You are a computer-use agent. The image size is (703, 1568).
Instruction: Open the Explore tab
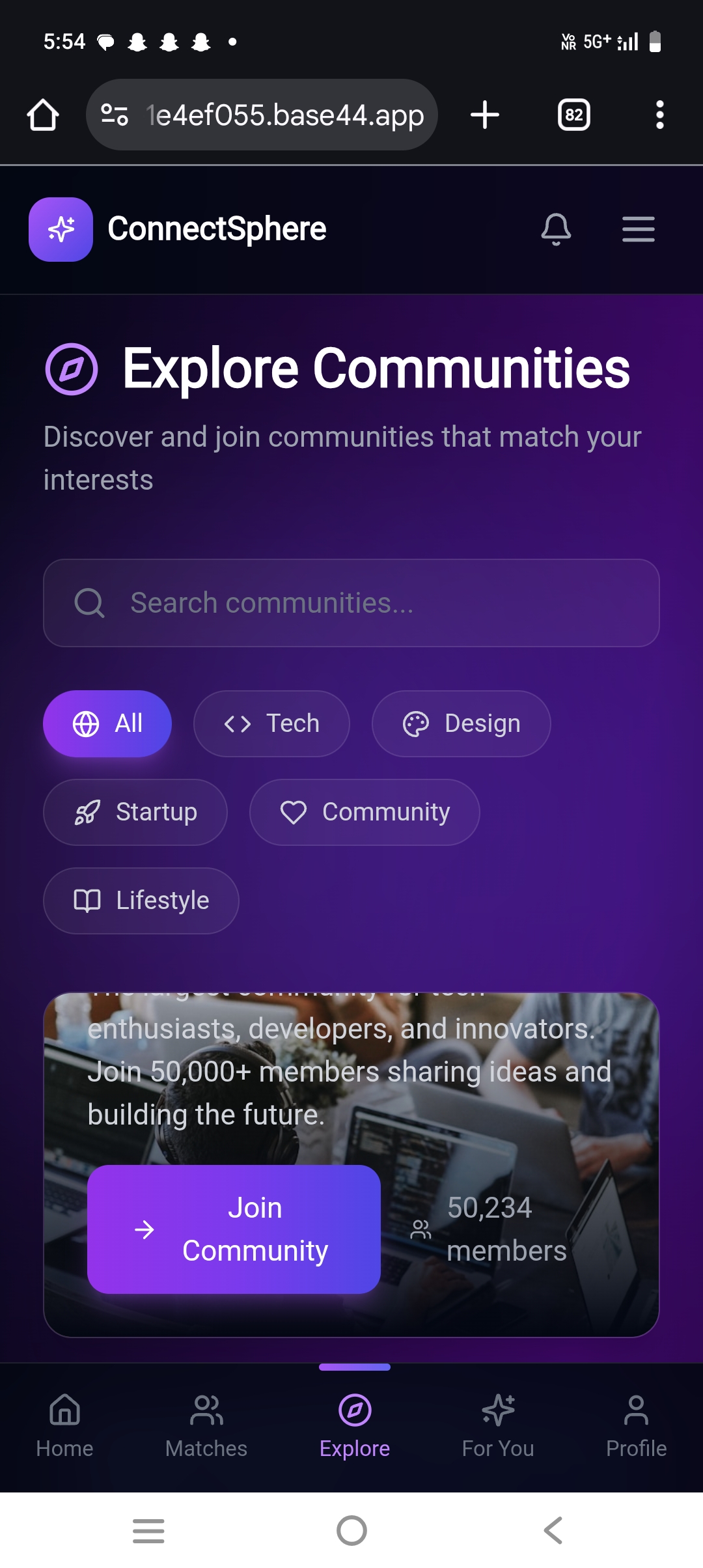click(355, 1427)
